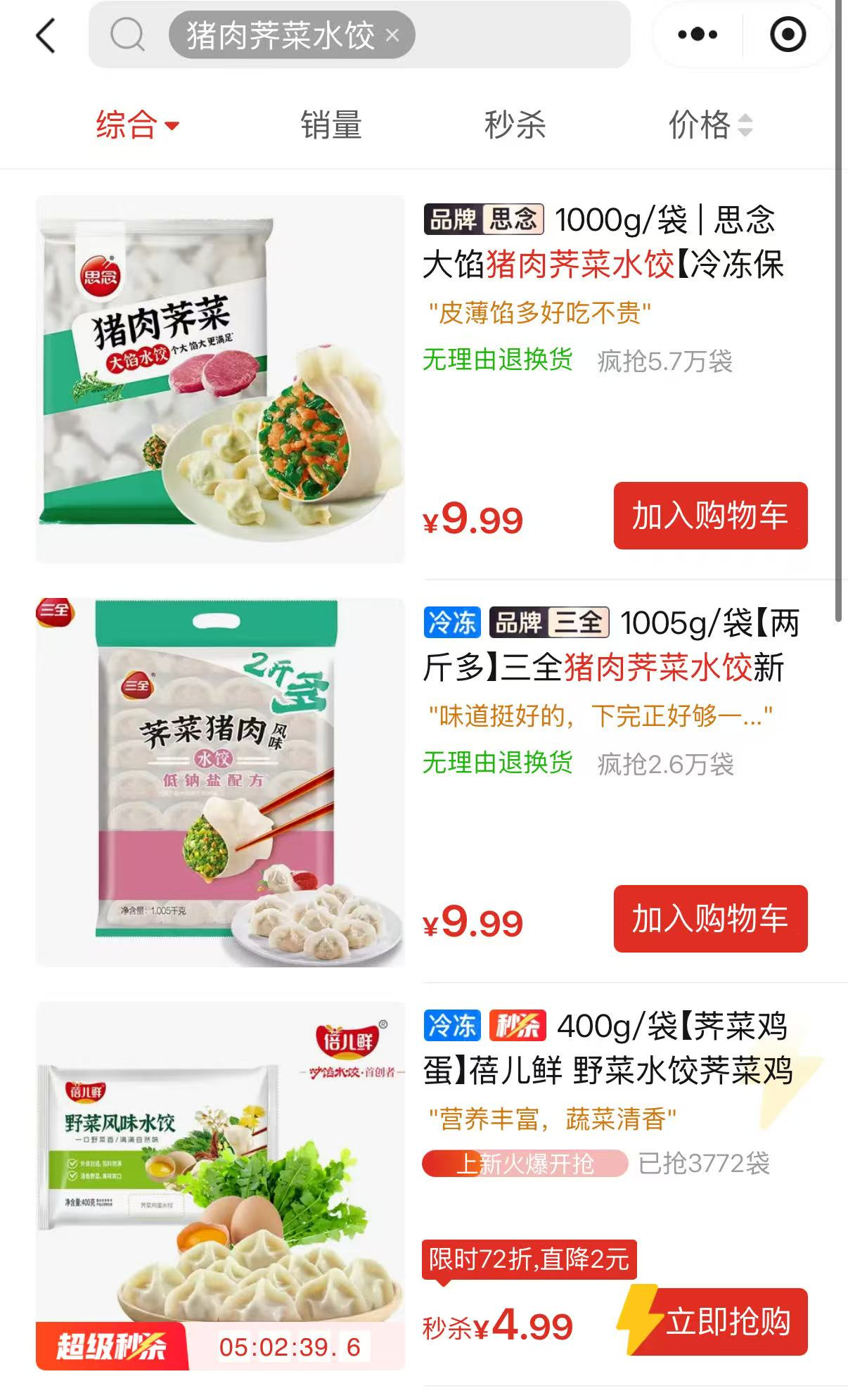Switch to the 秒杀 tab

[x=515, y=125]
